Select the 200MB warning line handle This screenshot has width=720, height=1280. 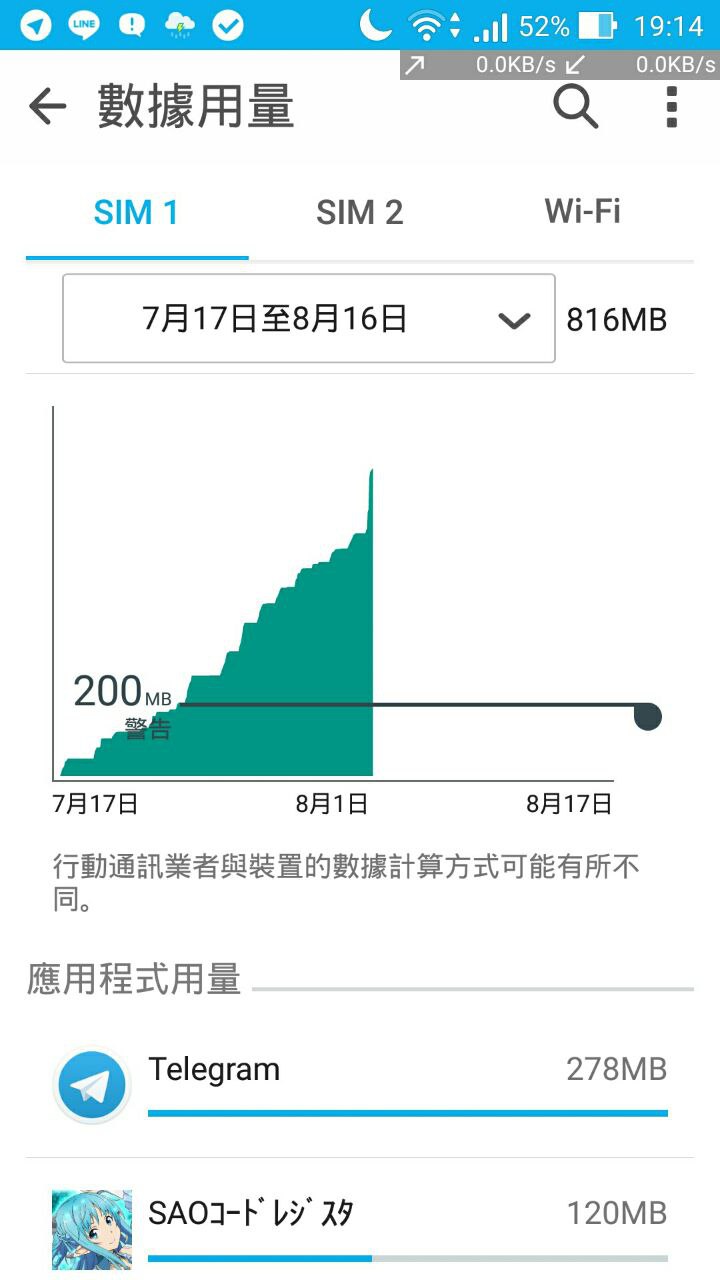point(648,716)
